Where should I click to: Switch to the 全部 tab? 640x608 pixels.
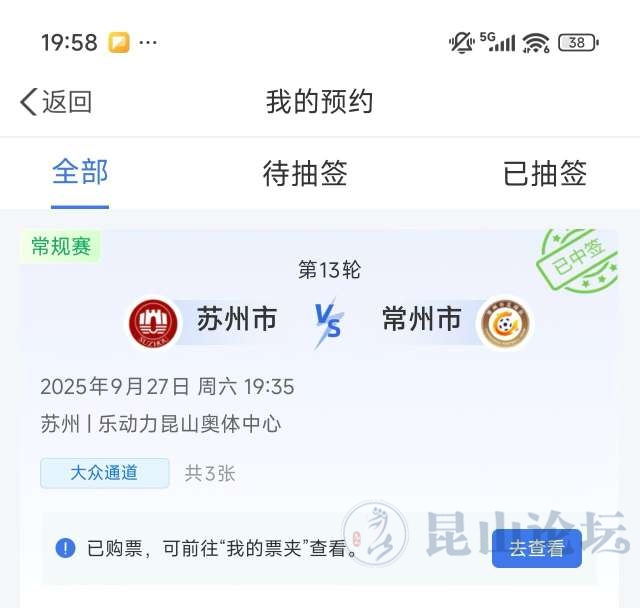(x=80, y=173)
